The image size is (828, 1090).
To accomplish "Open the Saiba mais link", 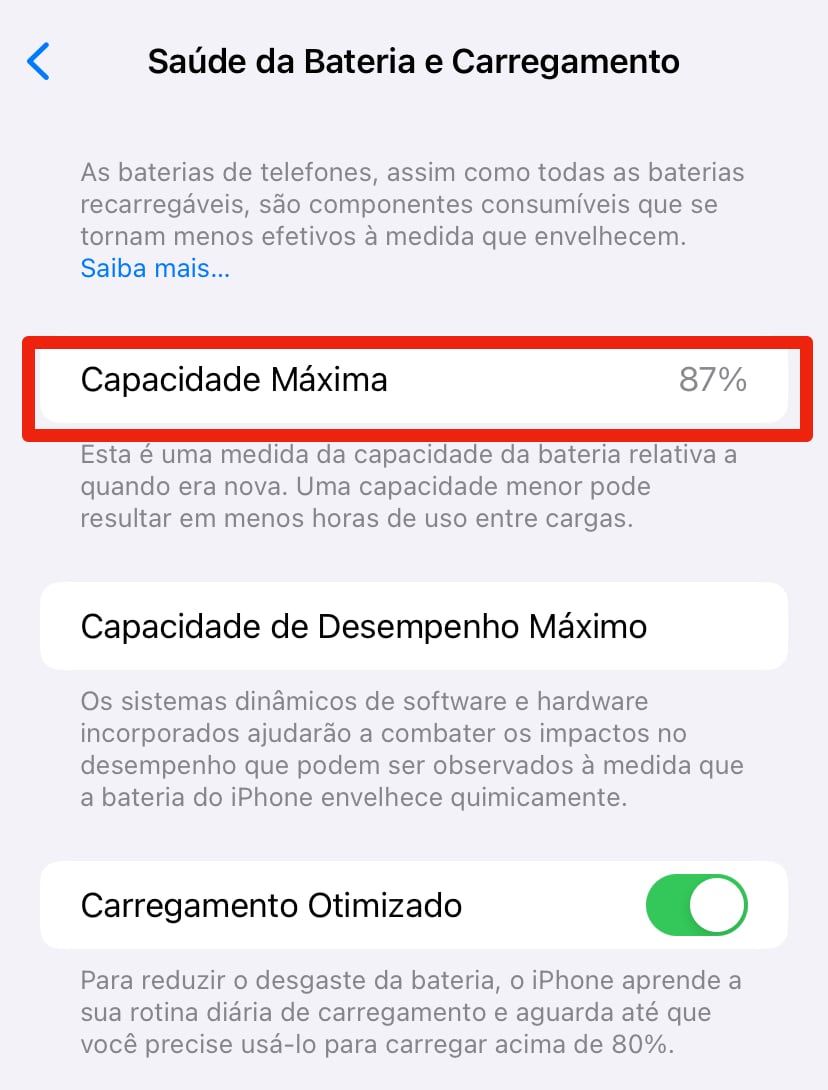I will (x=155, y=269).
